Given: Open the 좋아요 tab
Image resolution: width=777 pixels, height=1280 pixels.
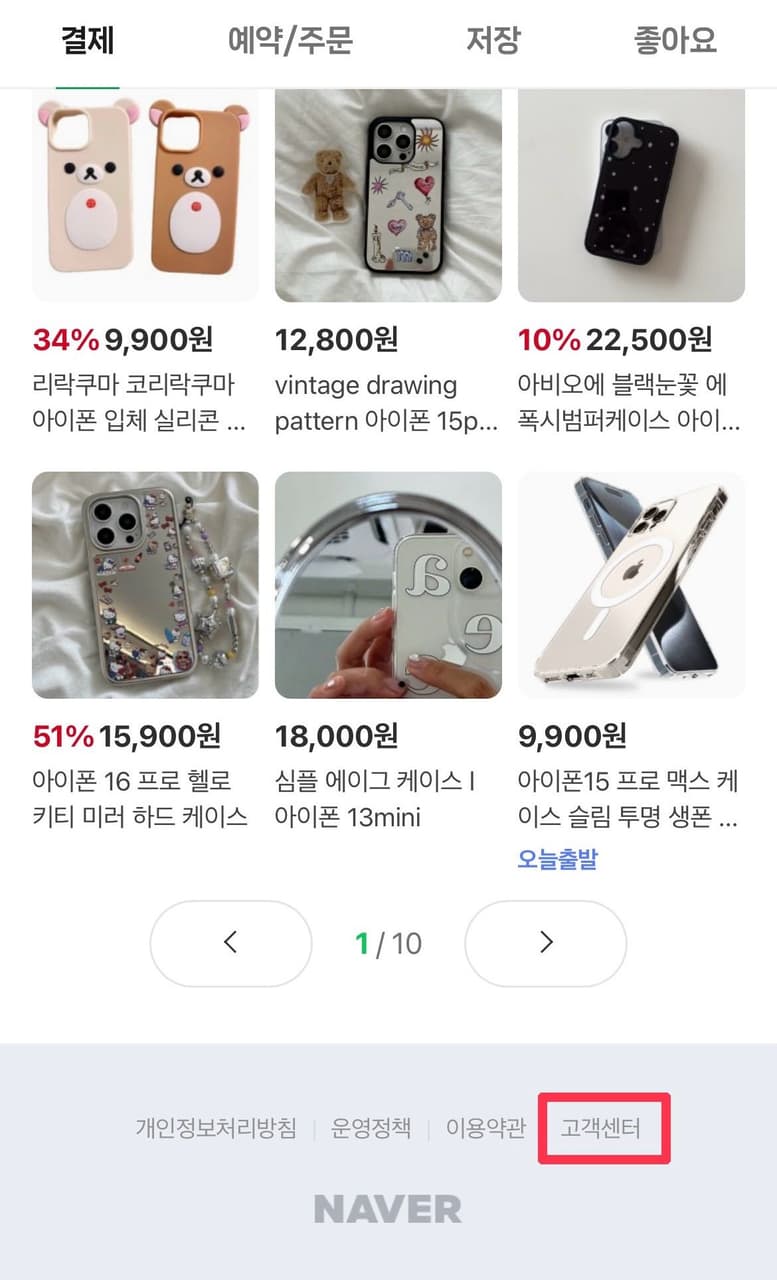Looking at the screenshot, I should (675, 41).
